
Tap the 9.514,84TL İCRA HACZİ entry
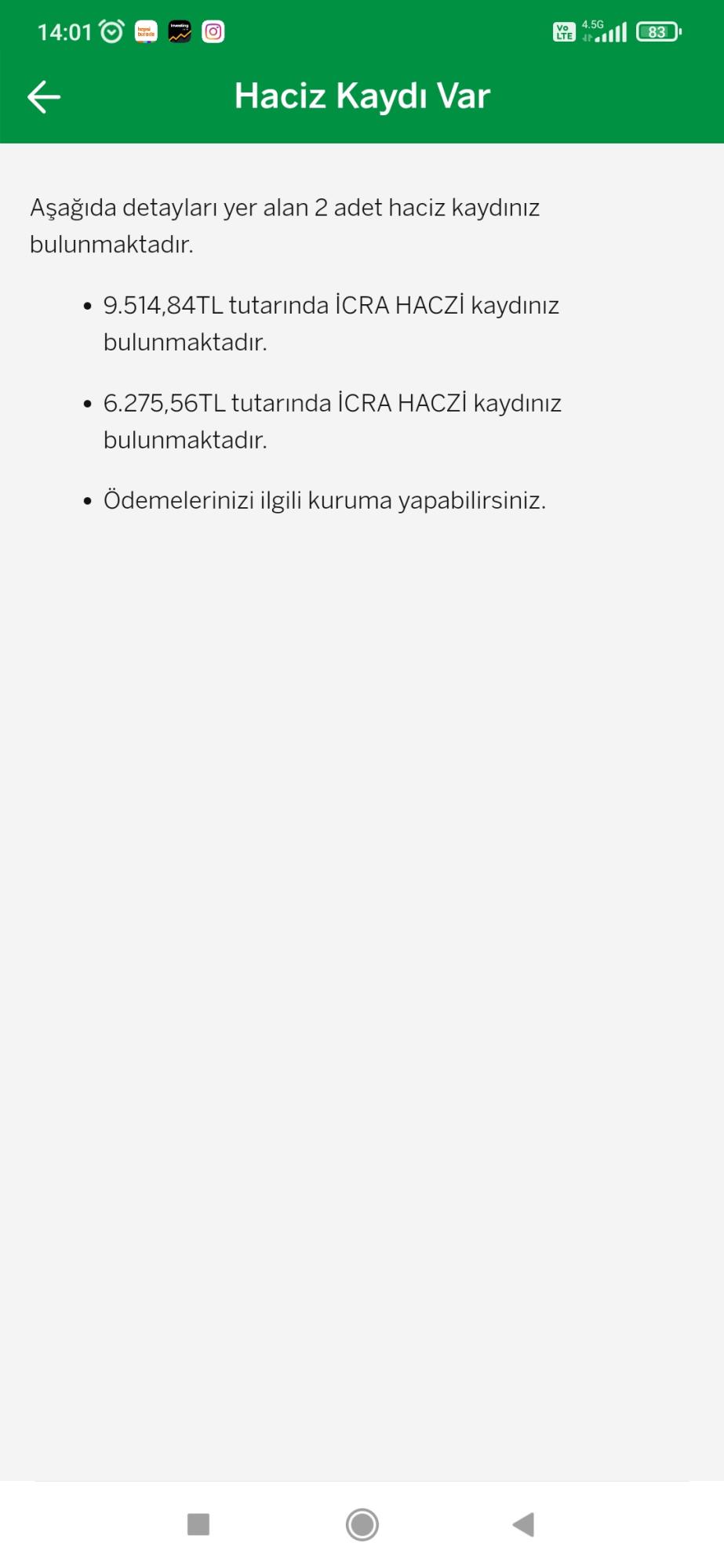click(332, 323)
